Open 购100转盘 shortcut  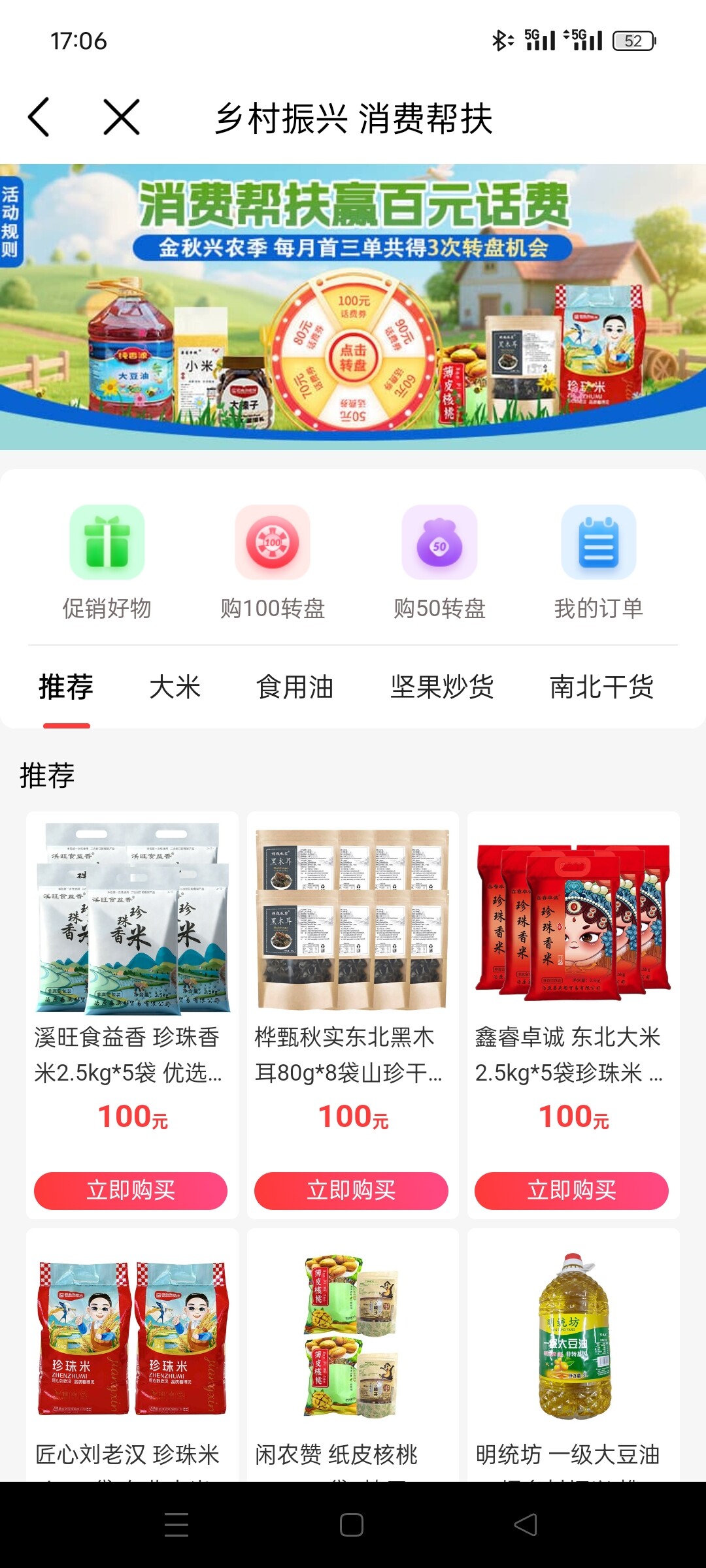click(273, 563)
